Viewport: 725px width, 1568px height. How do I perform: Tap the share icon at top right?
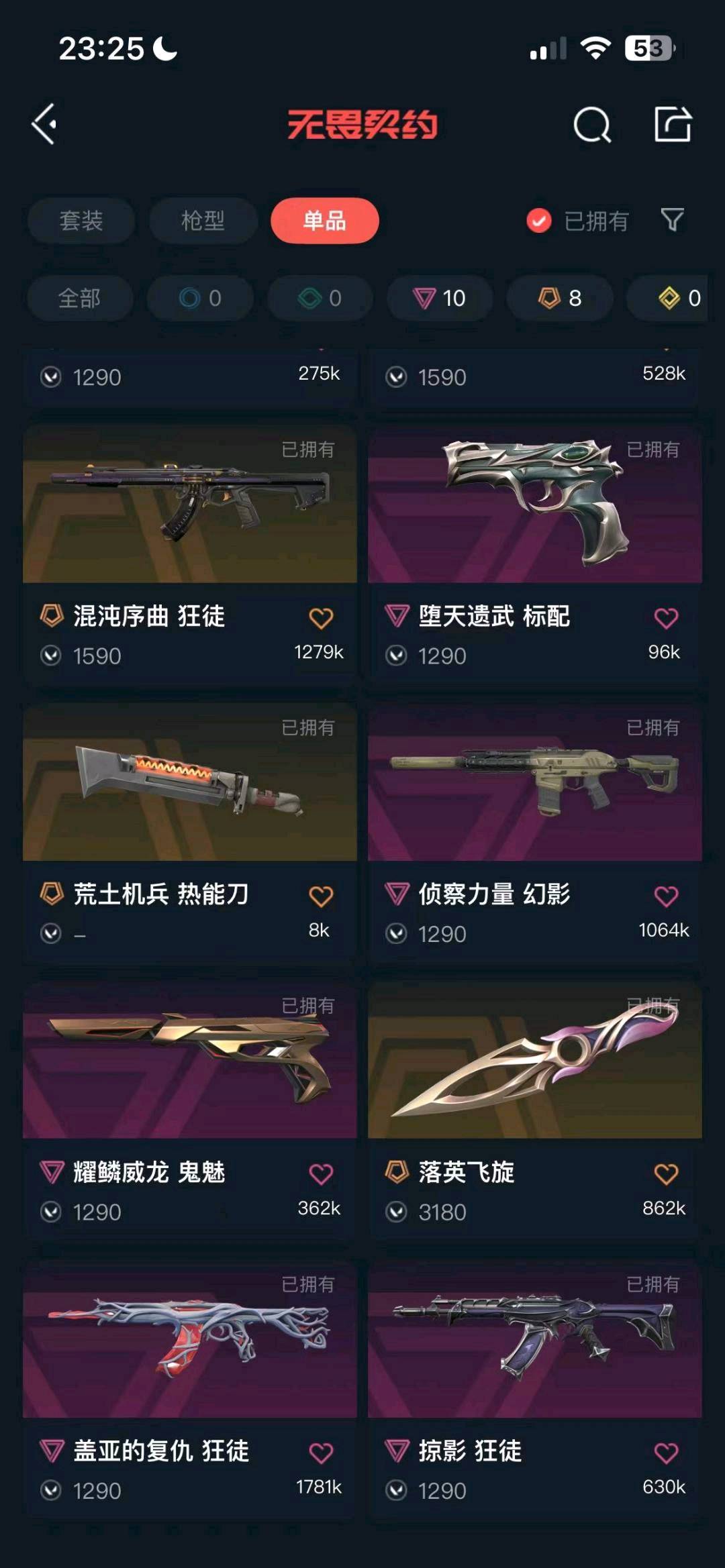(673, 124)
